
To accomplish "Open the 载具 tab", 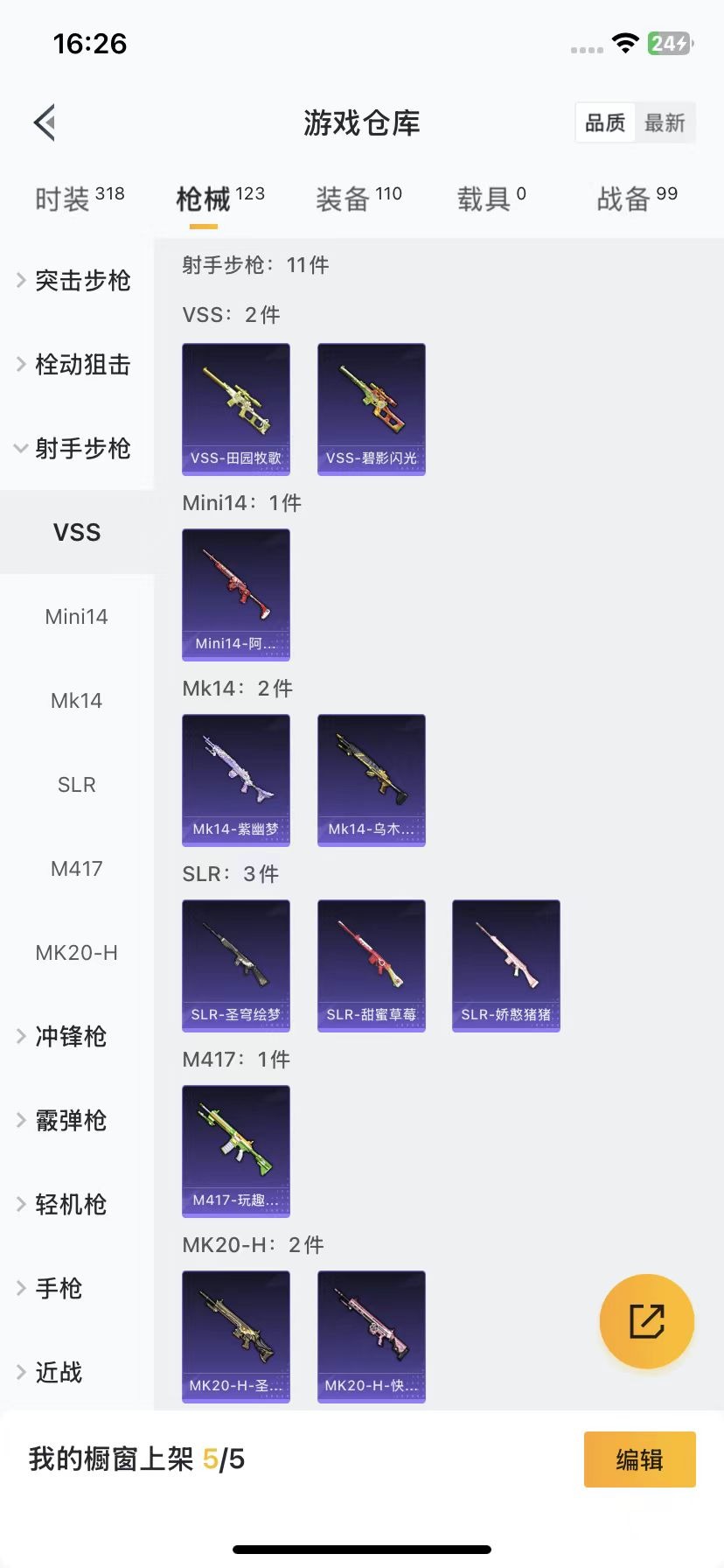I will coord(491,199).
